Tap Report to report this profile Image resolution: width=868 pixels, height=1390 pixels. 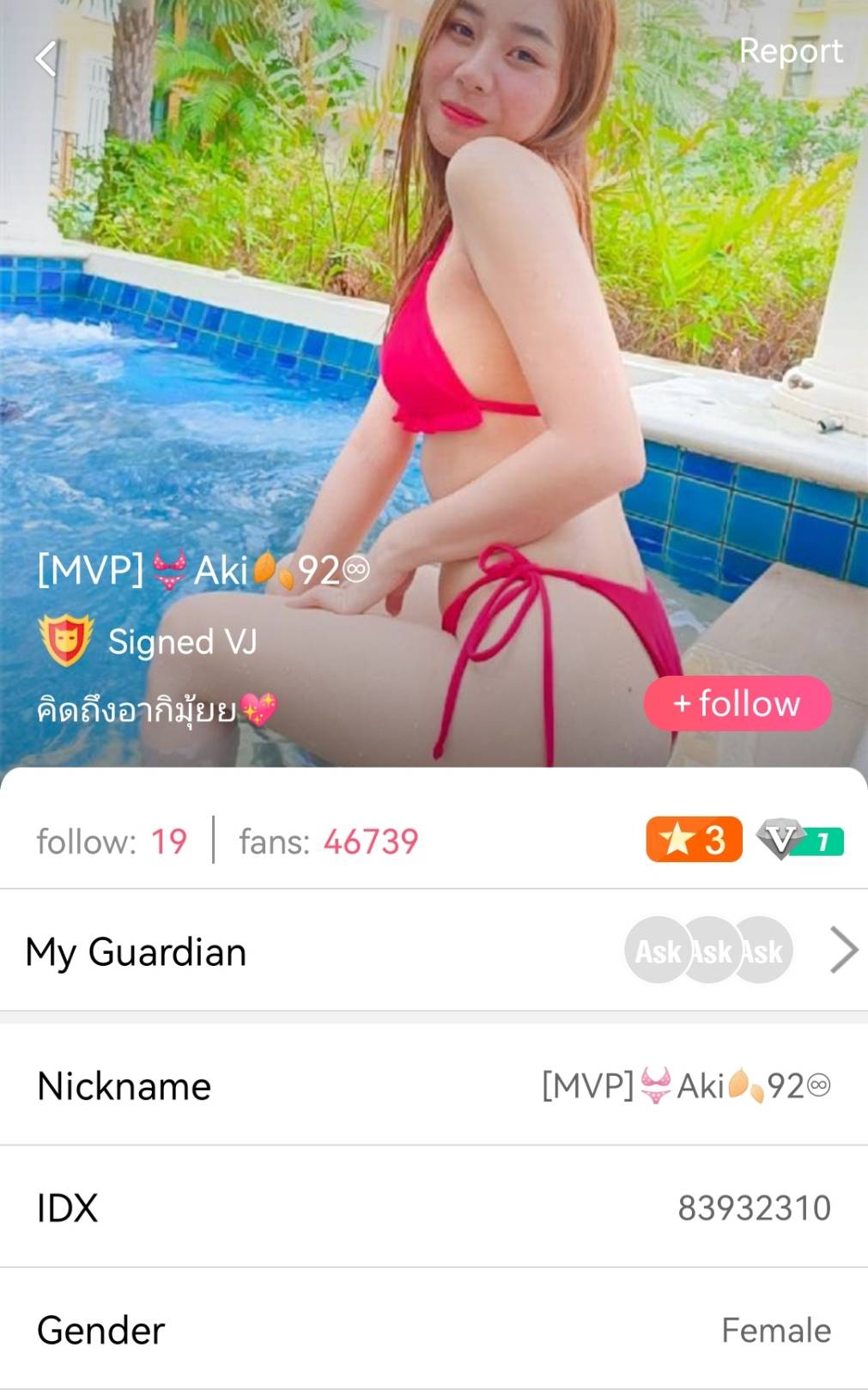(x=790, y=51)
